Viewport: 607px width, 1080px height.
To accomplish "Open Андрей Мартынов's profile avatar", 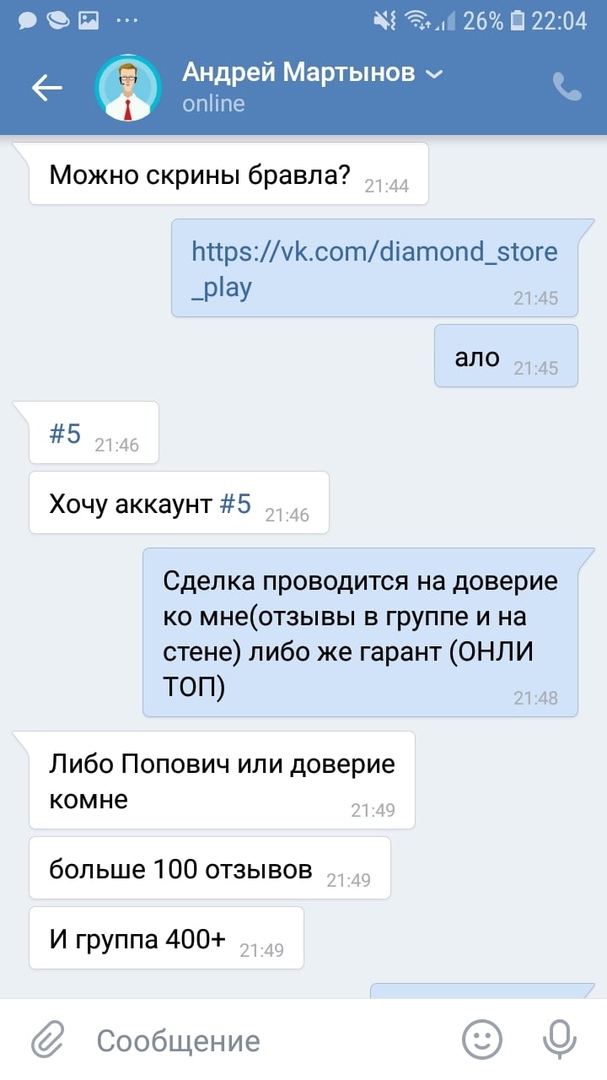I will 127,88.
